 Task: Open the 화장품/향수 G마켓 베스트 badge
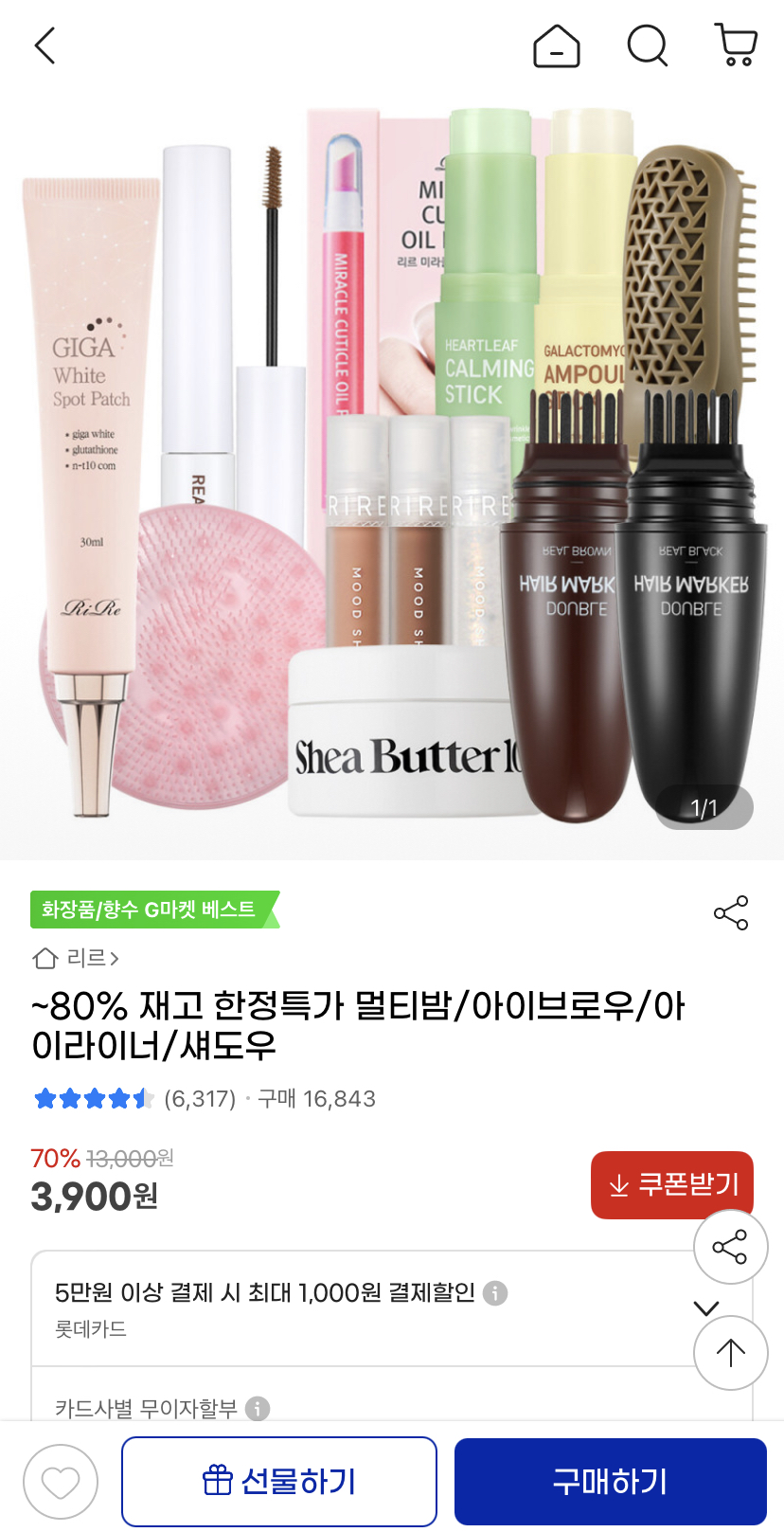151,910
